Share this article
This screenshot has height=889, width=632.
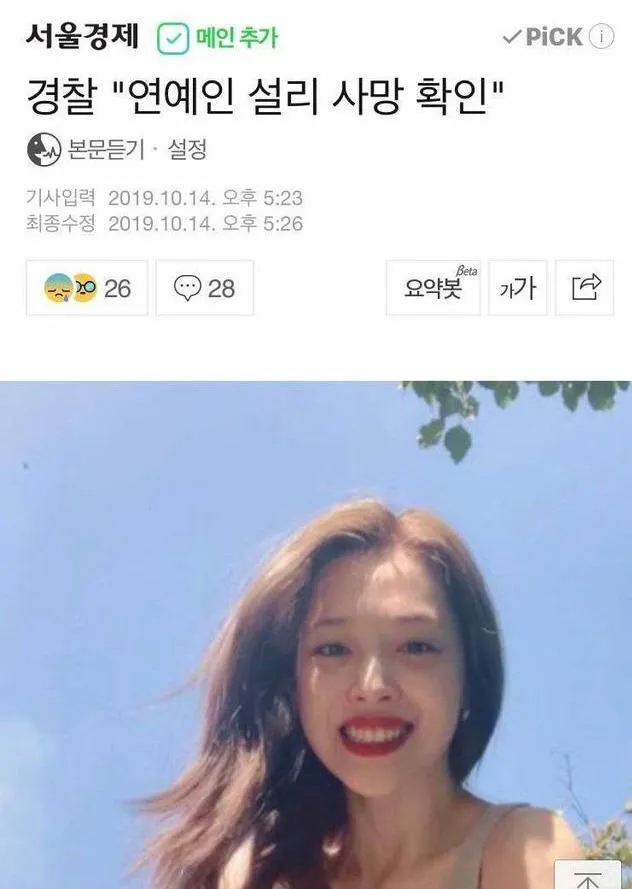(x=585, y=288)
